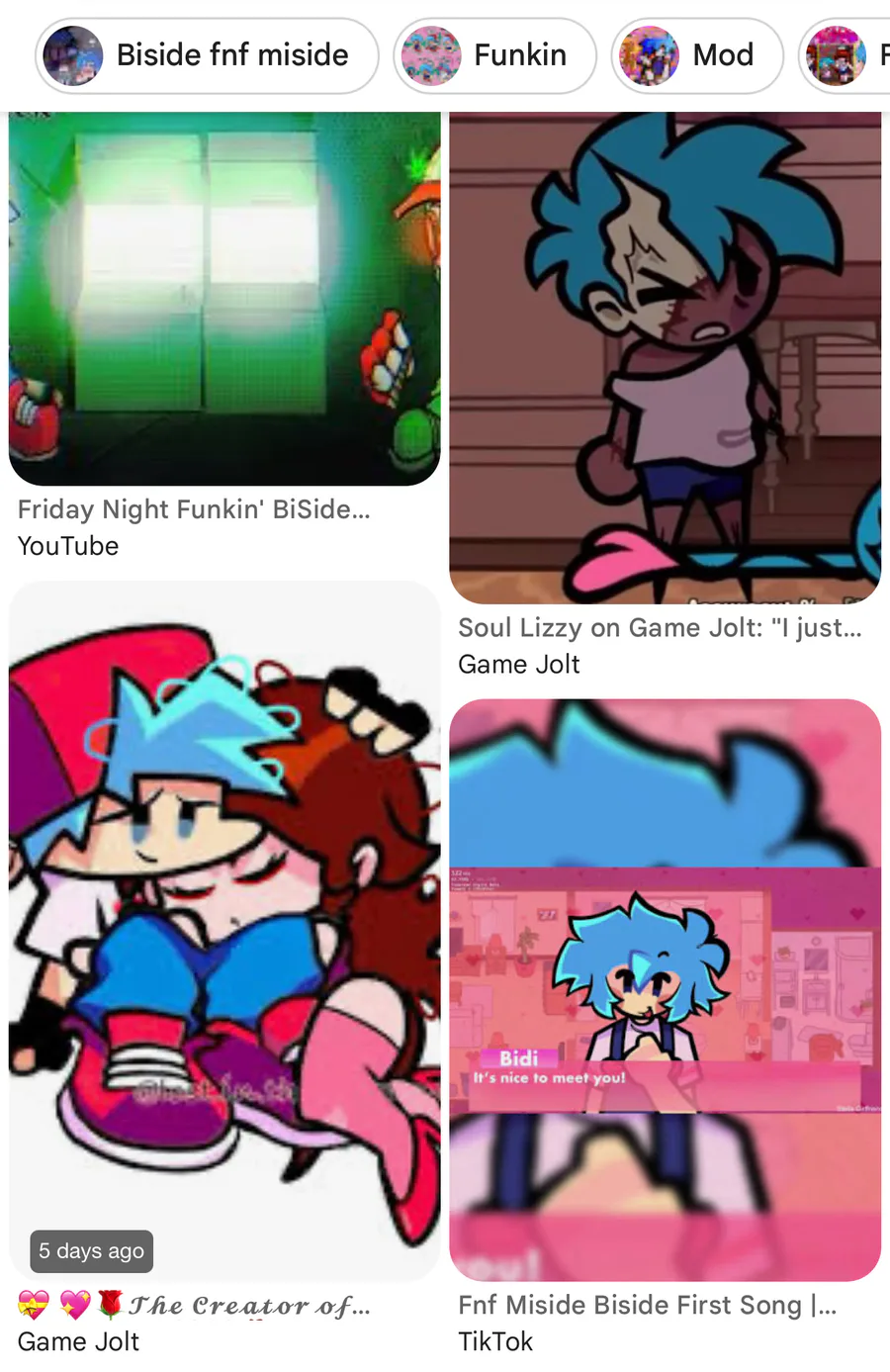Viewport: 890px width, 1372px height.
Task: Open the Fnf Miside Biside TikTok result
Action: coord(665,989)
